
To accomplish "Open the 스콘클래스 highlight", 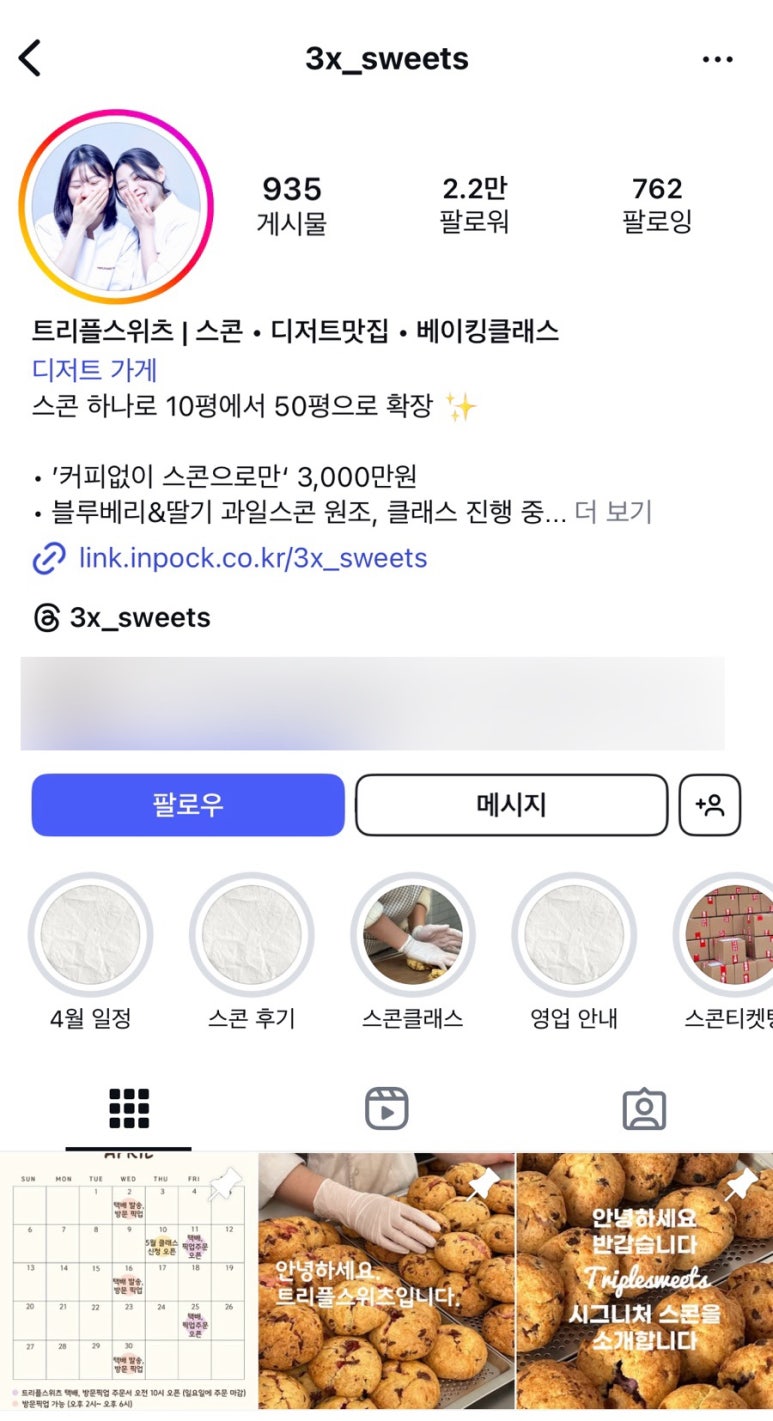I will coord(413,936).
